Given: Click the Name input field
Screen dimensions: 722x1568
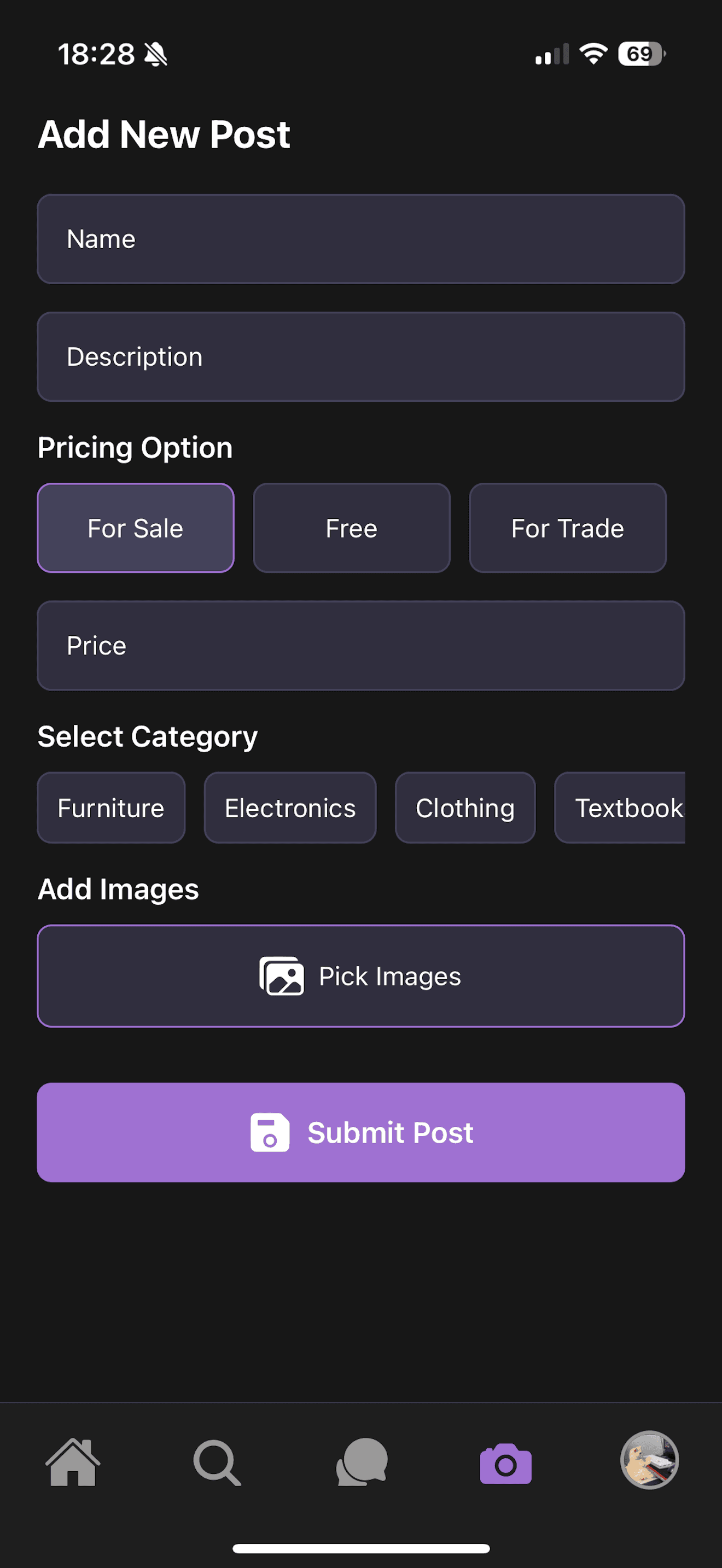Looking at the screenshot, I should coord(361,239).
